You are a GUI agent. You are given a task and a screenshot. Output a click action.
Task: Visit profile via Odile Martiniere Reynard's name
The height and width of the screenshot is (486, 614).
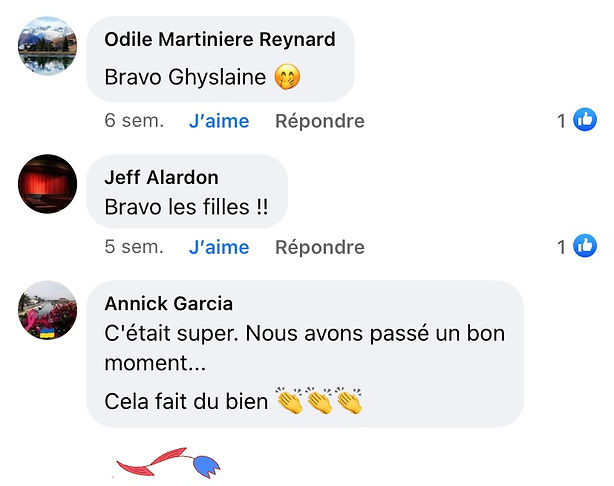(x=219, y=40)
